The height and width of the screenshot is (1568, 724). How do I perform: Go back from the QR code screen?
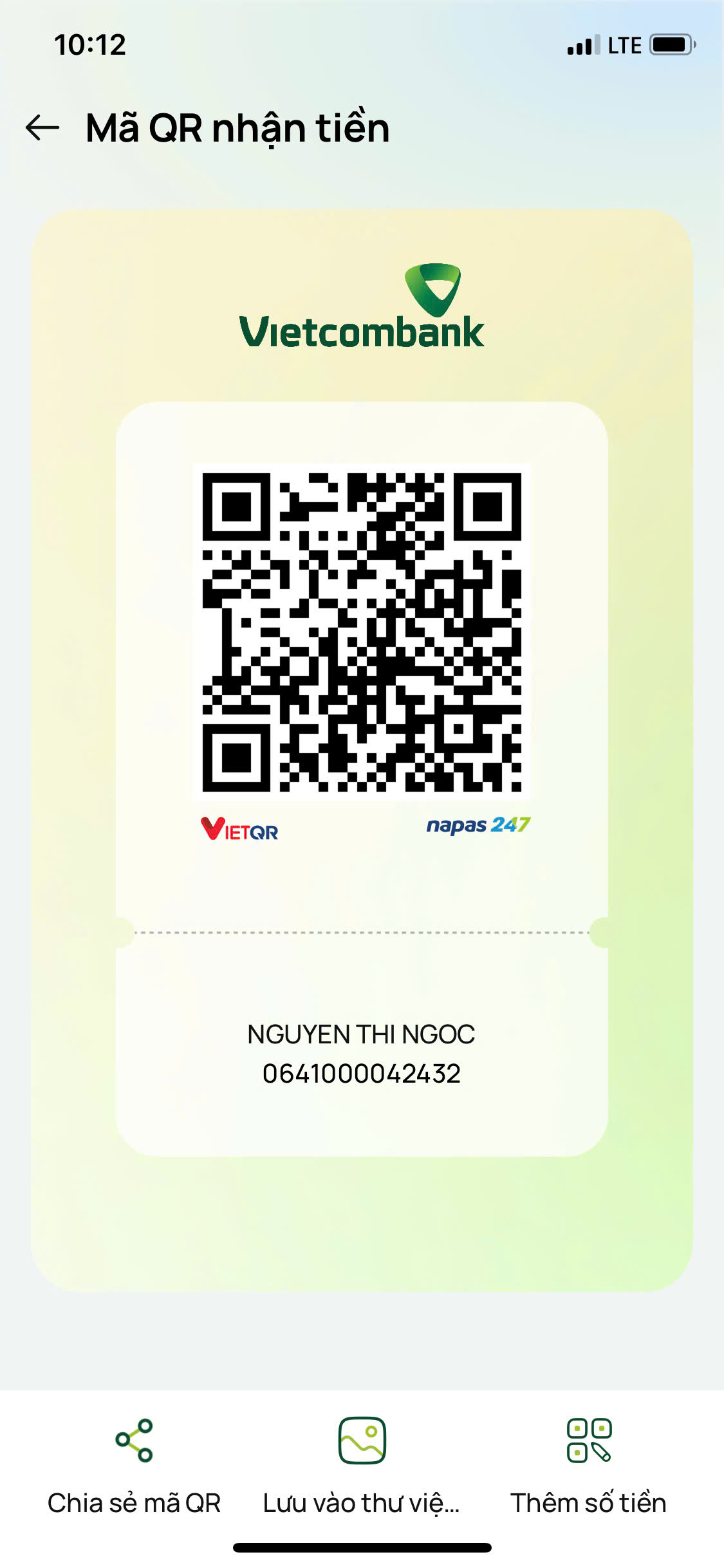pyautogui.click(x=42, y=127)
